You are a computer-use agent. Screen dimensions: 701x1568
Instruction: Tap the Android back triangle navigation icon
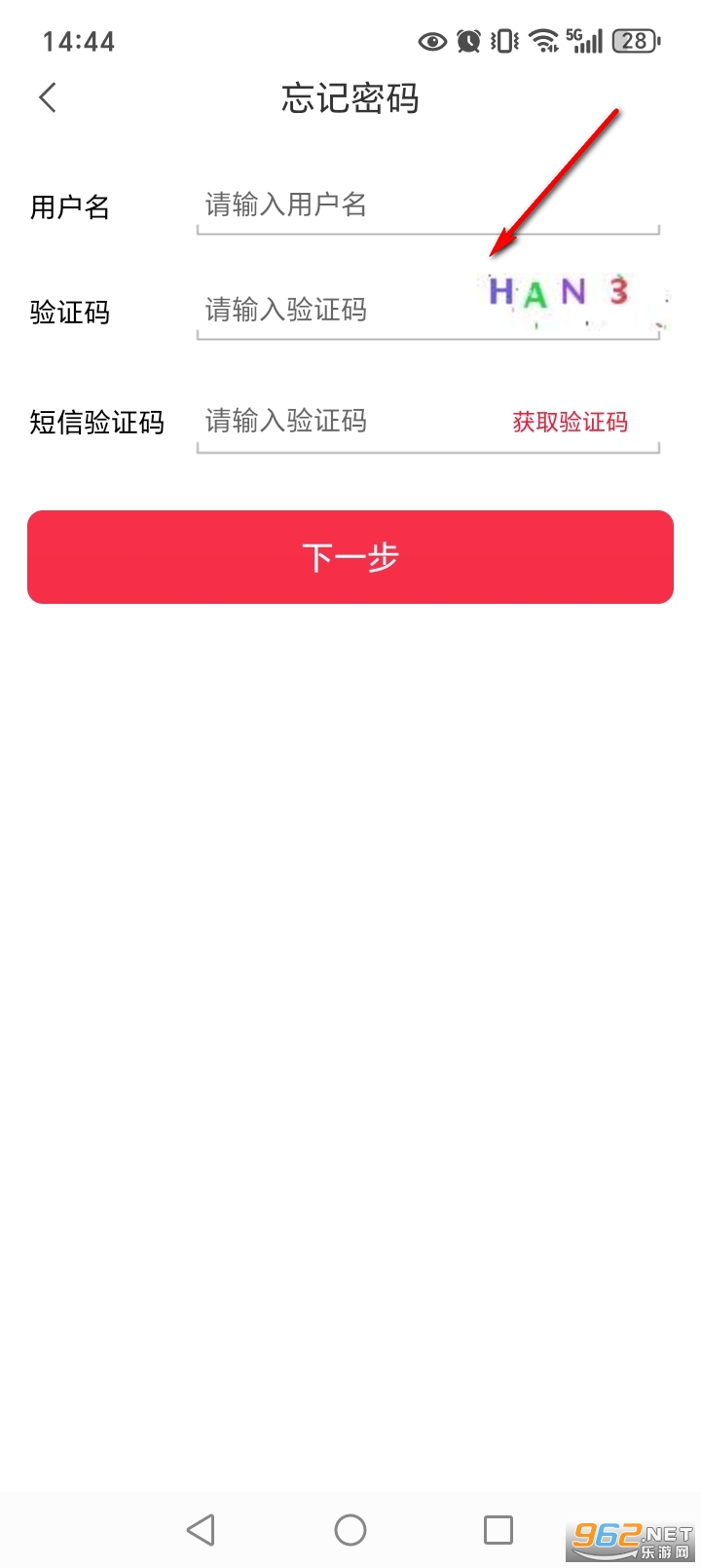pos(202,1529)
